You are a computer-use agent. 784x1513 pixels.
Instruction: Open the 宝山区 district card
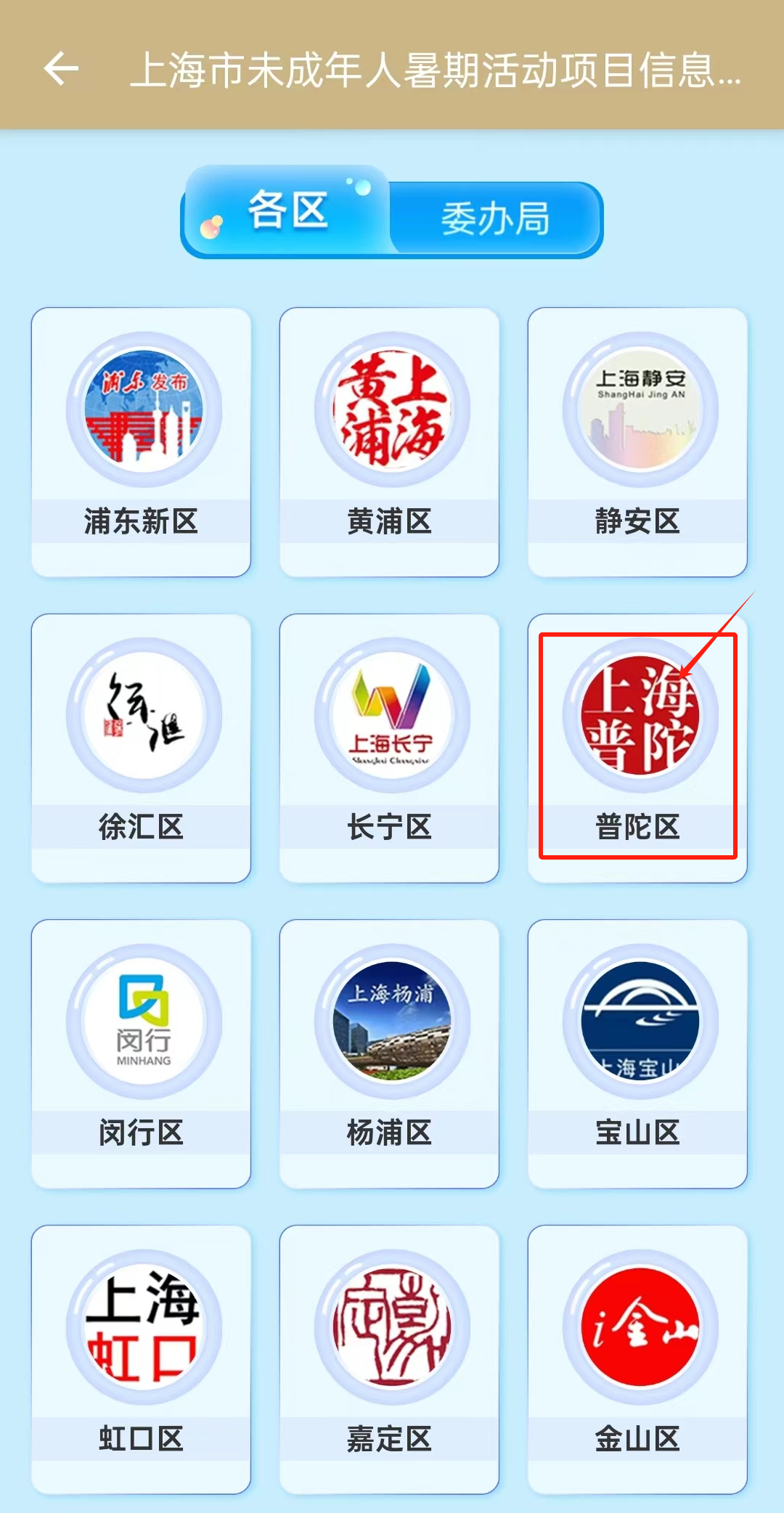coord(637,1054)
